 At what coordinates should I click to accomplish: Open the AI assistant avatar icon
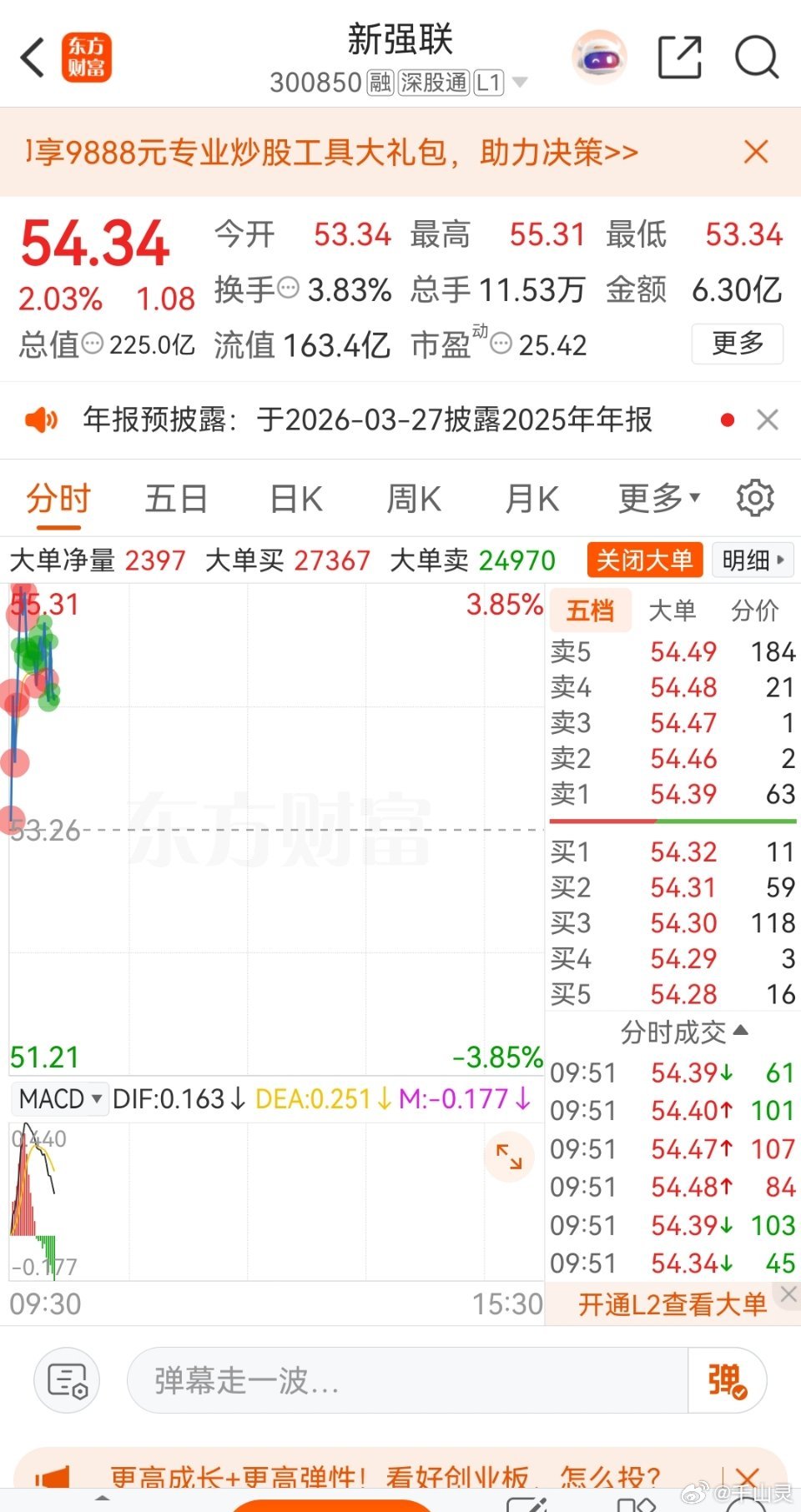[x=599, y=57]
